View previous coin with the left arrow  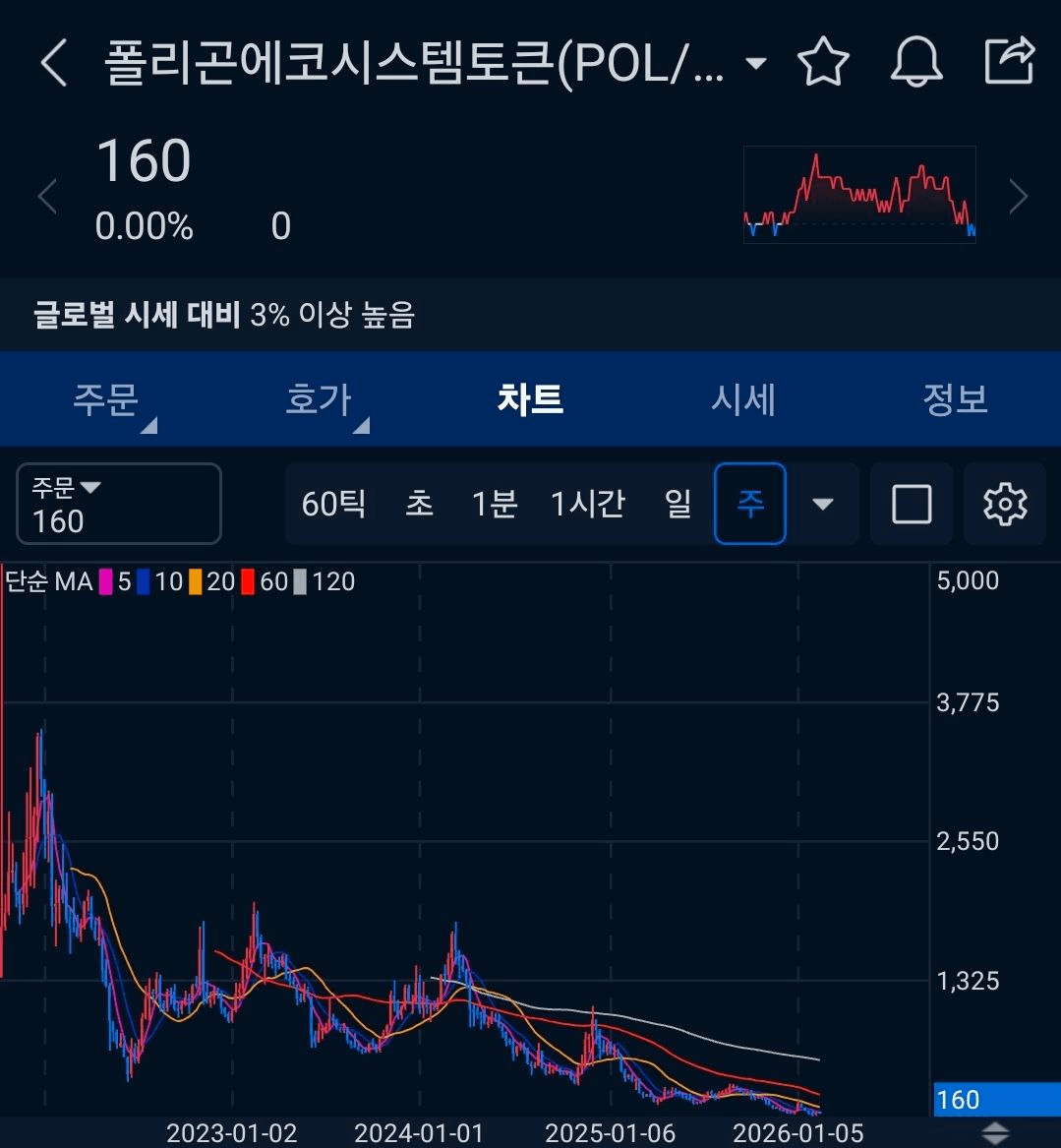tap(46, 196)
